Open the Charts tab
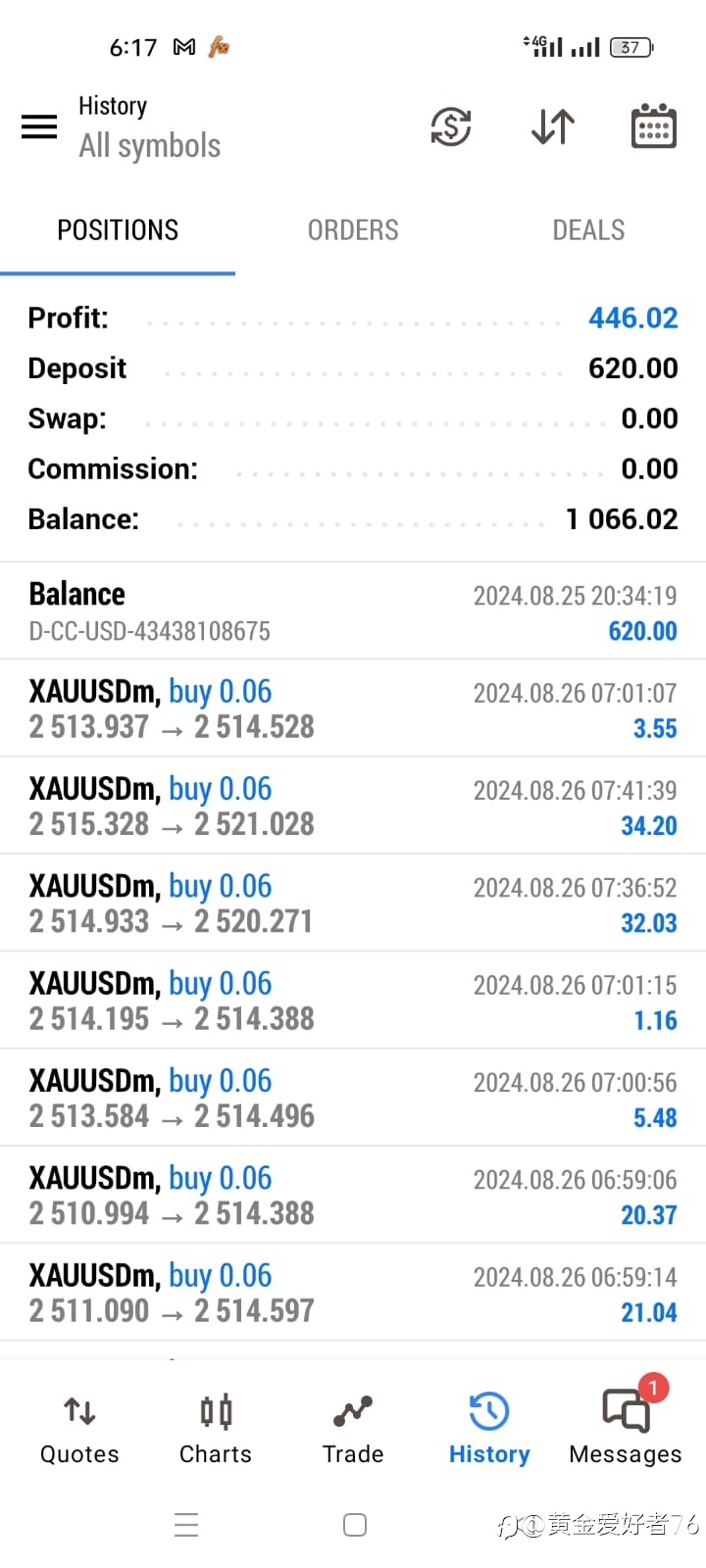Screen dimensions: 706x1568 pos(216,1430)
